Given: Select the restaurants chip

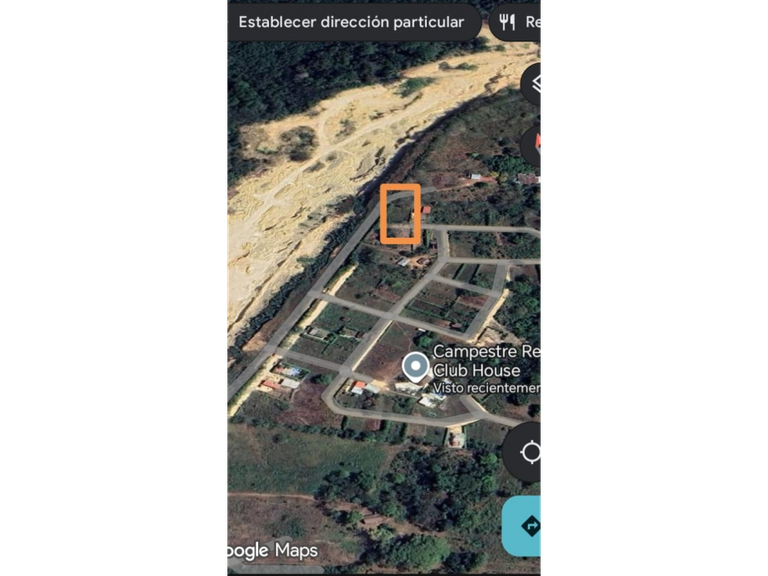Looking at the screenshot, I should tap(518, 22).
